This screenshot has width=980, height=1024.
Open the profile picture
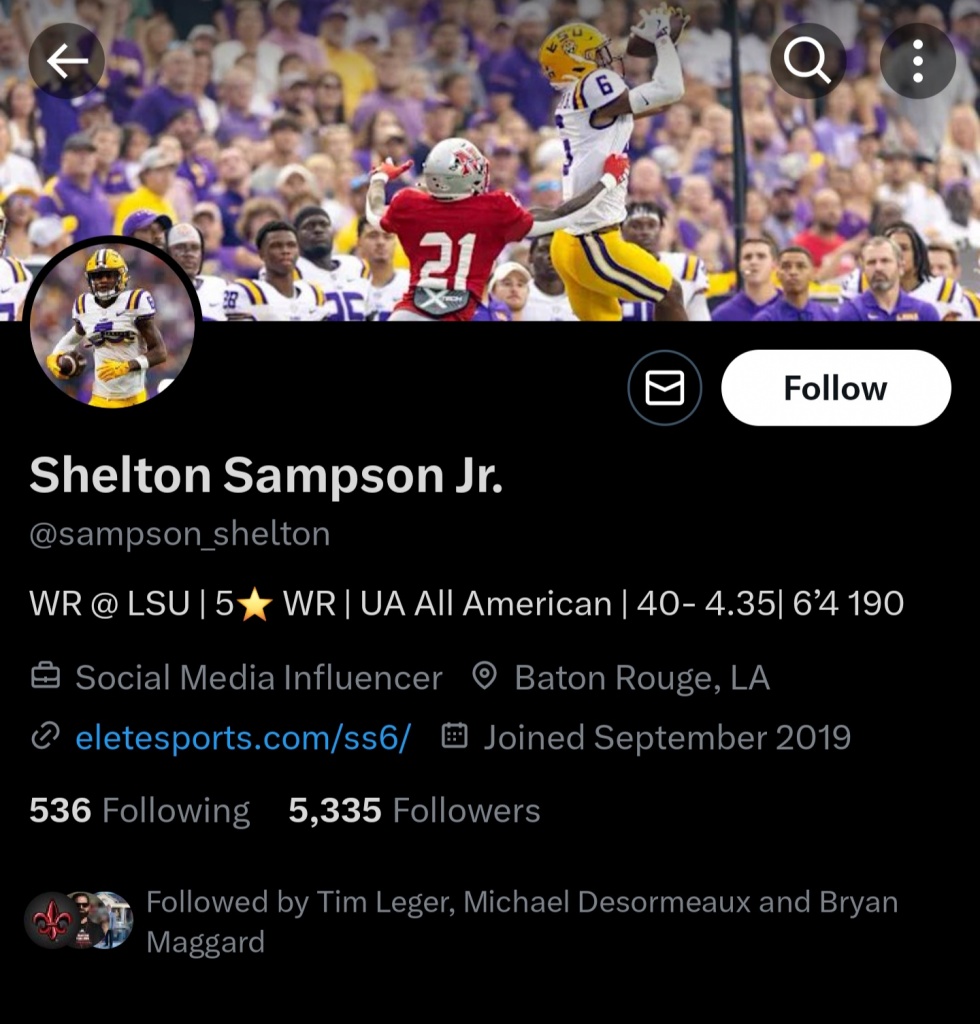(111, 323)
